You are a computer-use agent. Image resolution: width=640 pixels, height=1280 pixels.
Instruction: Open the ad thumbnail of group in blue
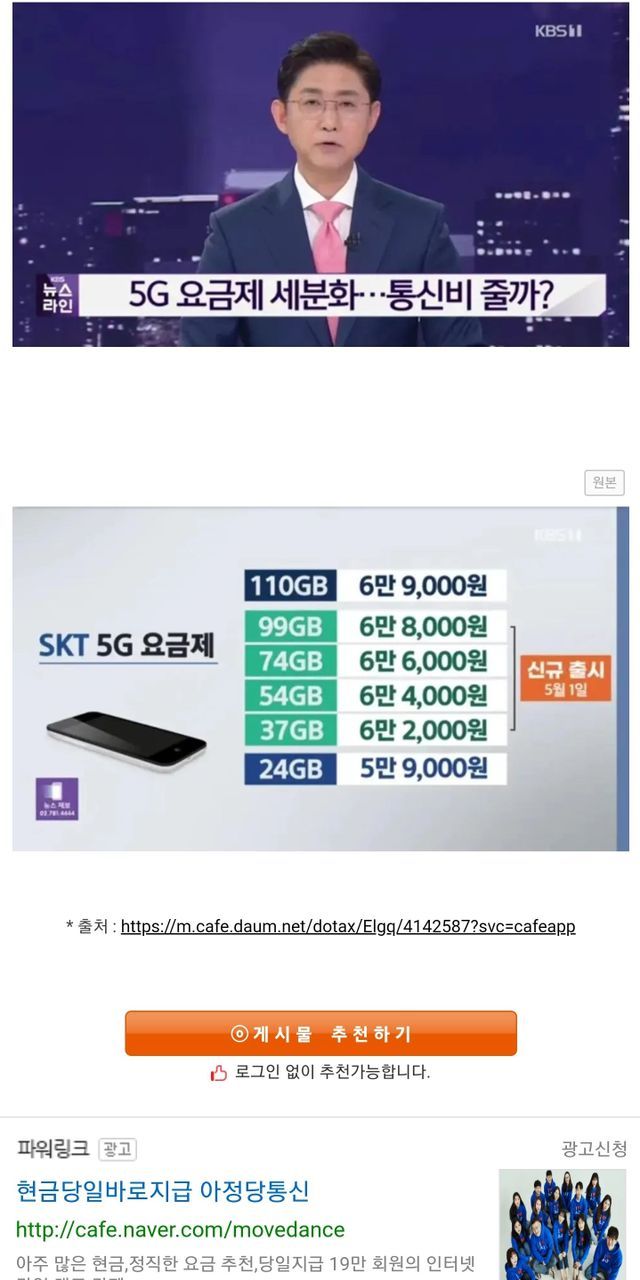coord(562,1224)
